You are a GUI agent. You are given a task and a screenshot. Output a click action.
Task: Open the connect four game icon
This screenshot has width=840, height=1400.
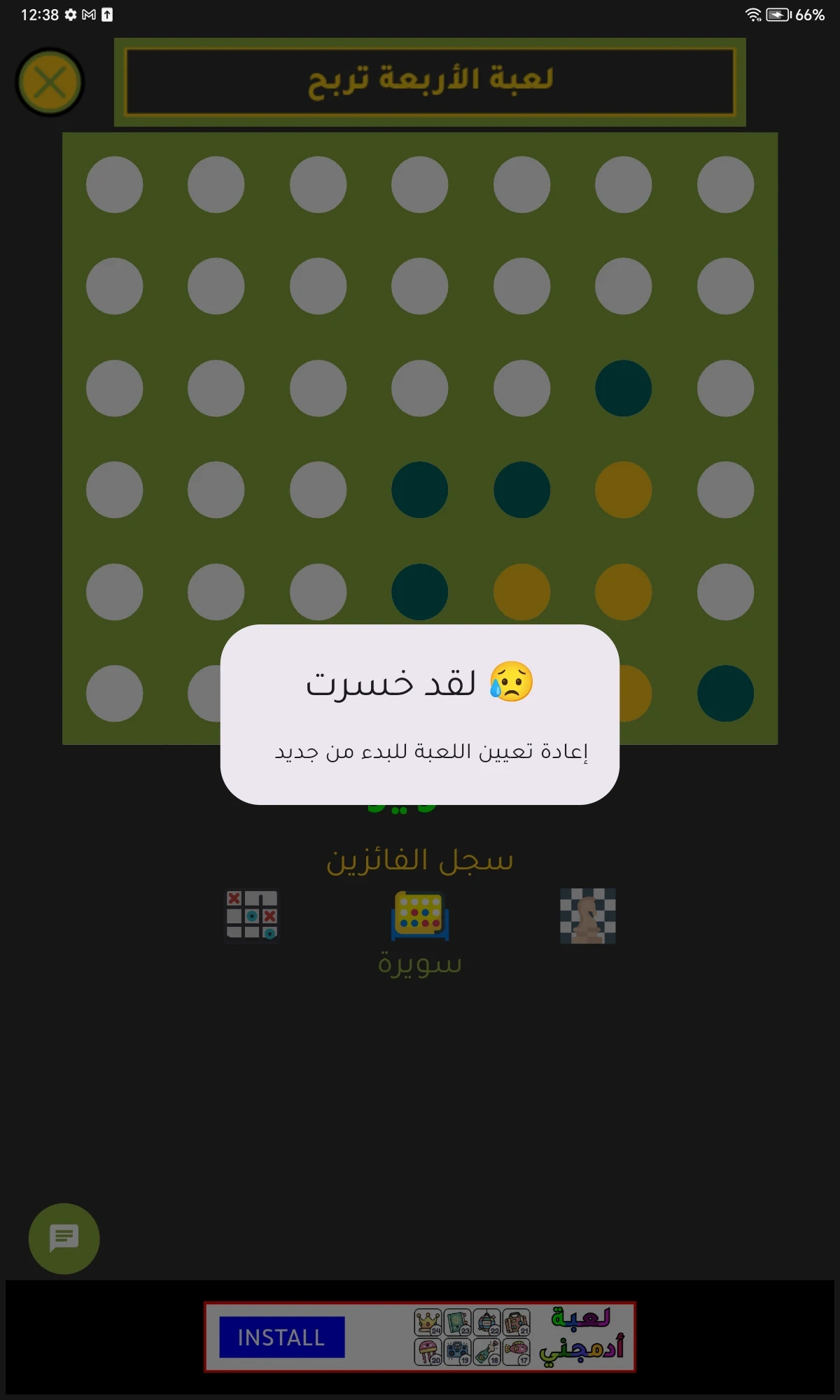420,916
